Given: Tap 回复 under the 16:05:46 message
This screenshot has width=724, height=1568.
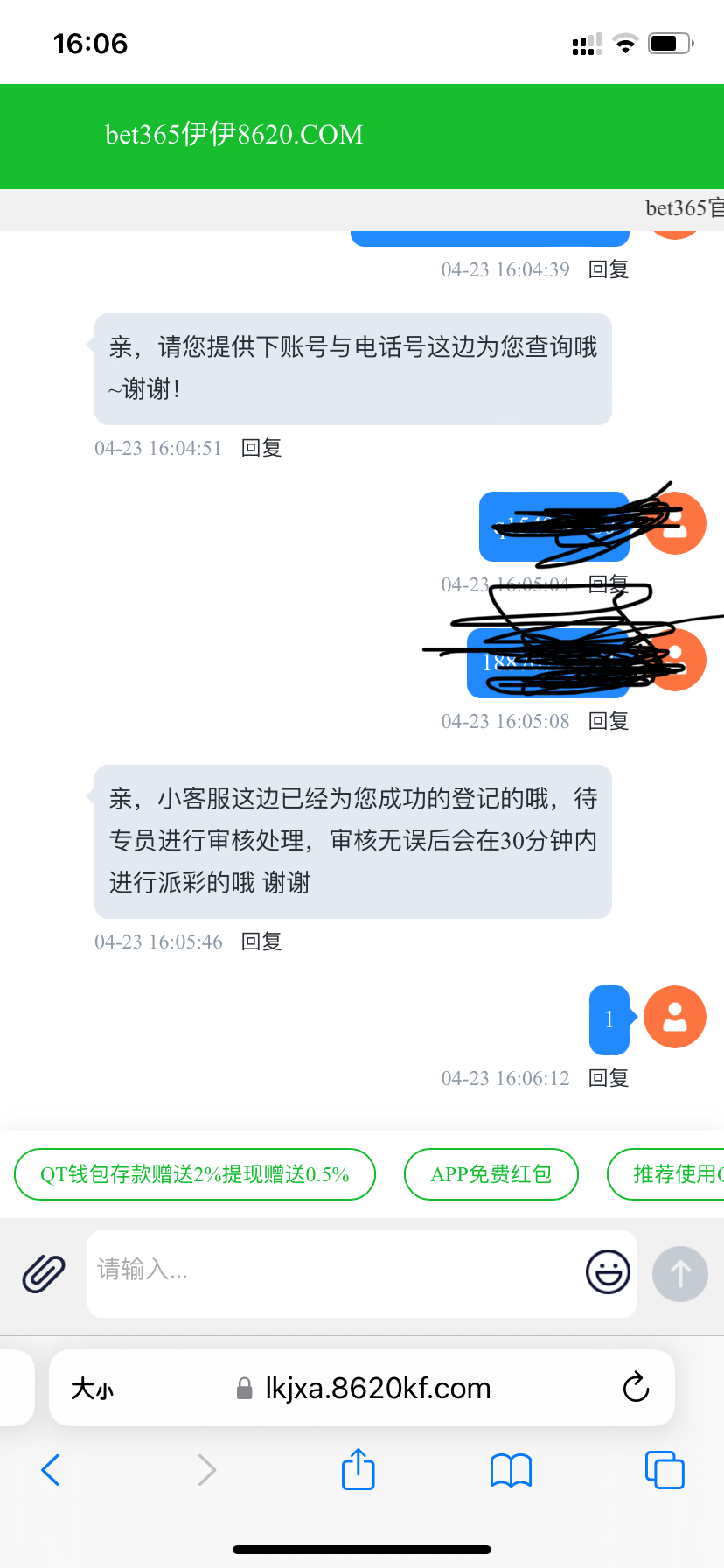Looking at the screenshot, I should (261, 941).
